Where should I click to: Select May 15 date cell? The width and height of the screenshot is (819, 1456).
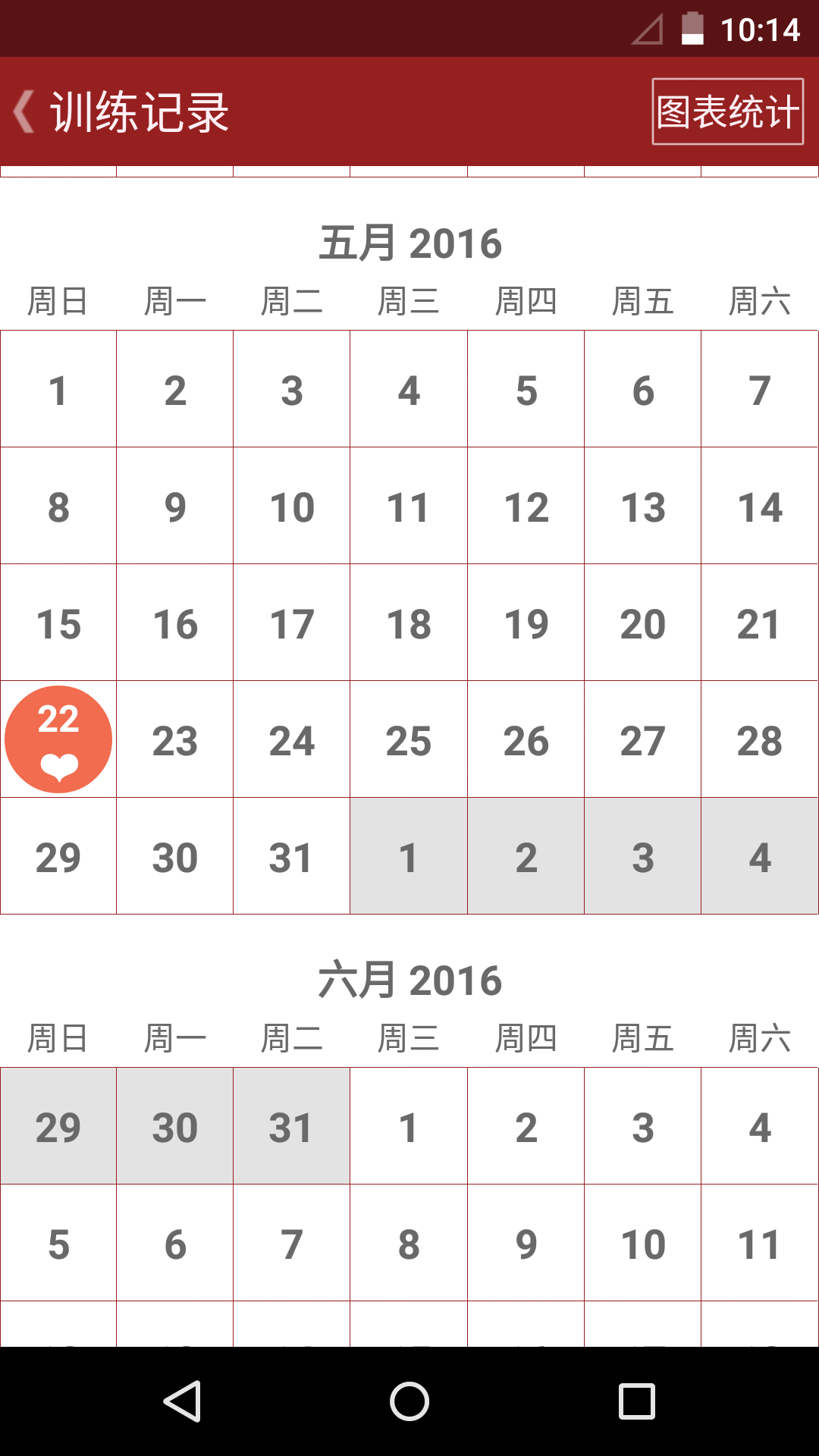(x=58, y=623)
